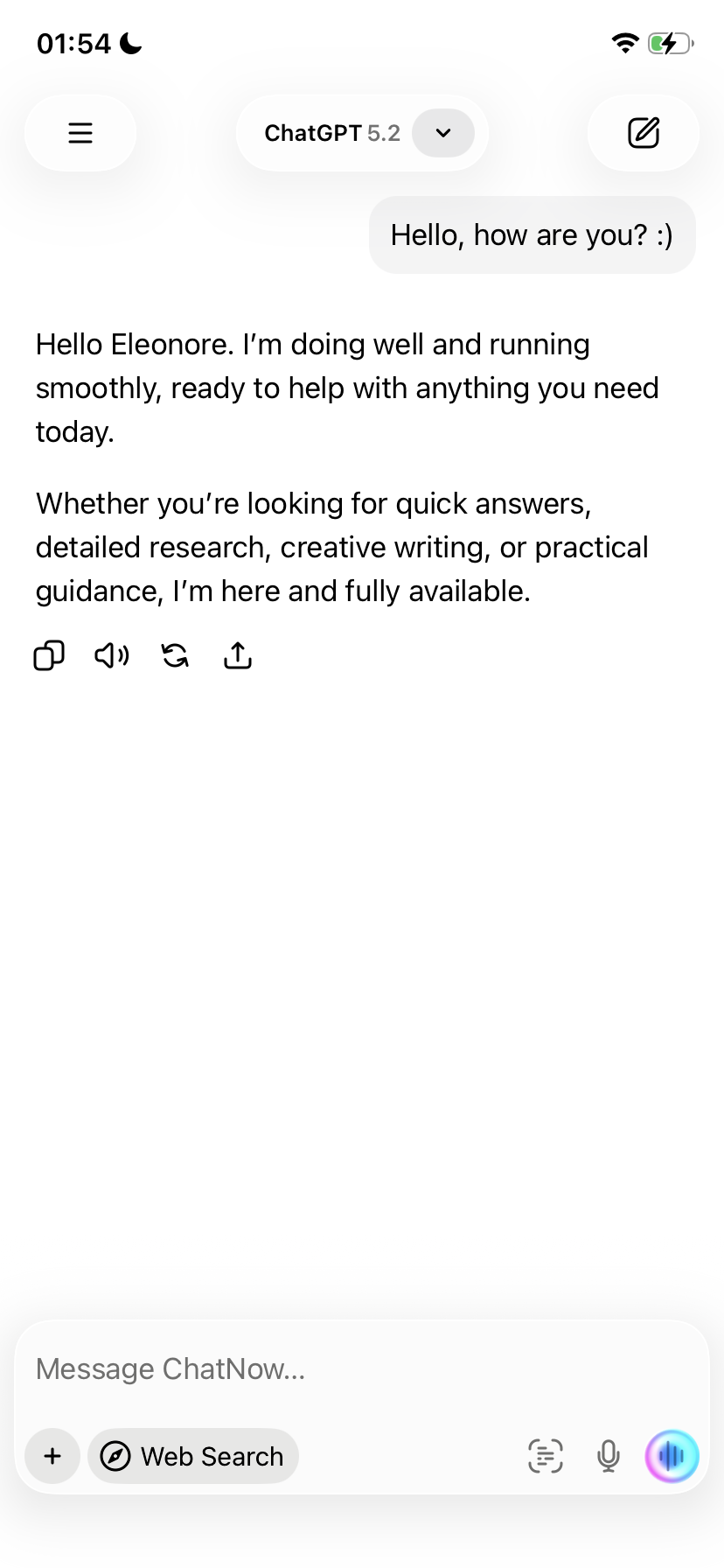
Task: Start a new chat with compose icon
Action: (644, 133)
